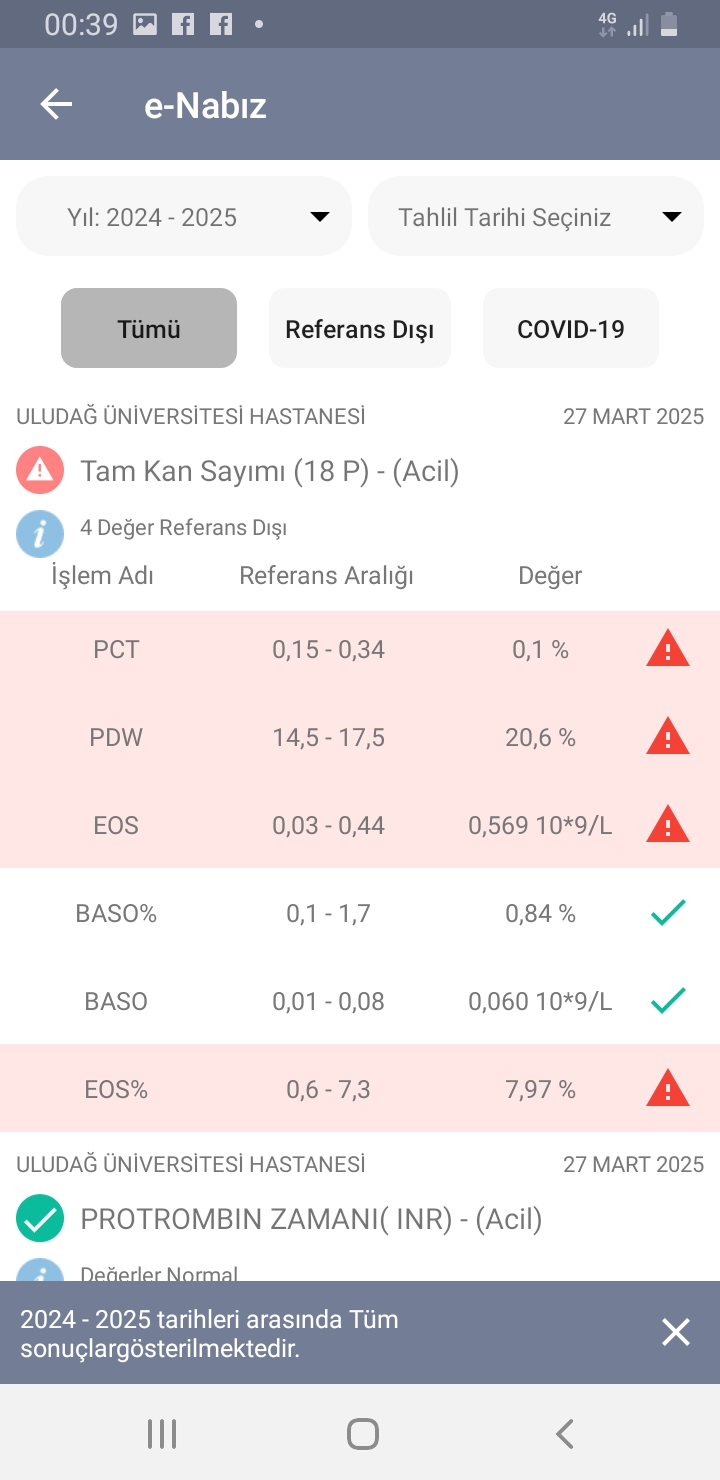The width and height of the screenshot is (720, 1480).
Task: Dismiss the 2024 - 2025 results banner
Action: click(676, 1332)
